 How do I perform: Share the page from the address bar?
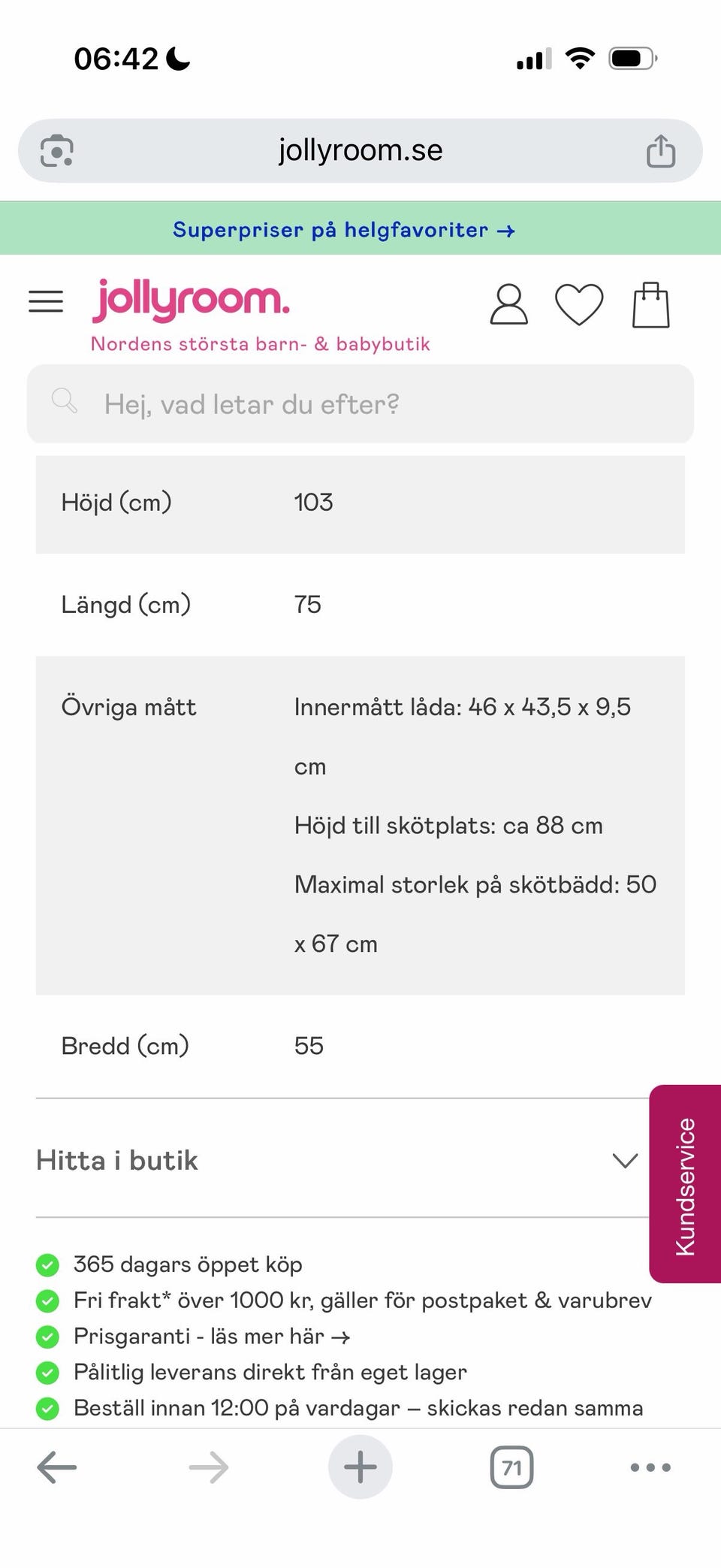[661, 150]
